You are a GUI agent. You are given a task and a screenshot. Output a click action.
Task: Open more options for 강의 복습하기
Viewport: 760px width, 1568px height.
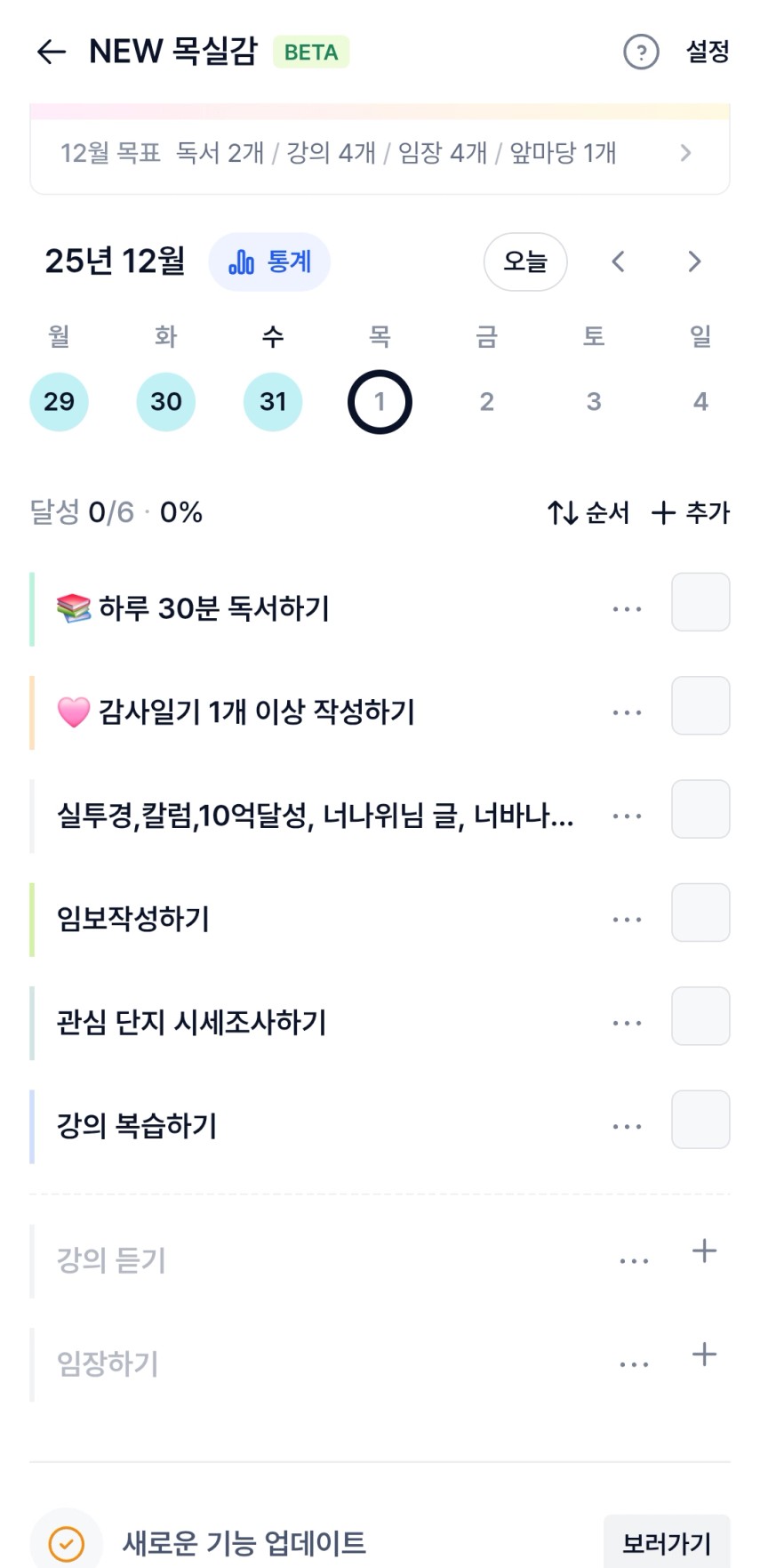point(627,1127)
